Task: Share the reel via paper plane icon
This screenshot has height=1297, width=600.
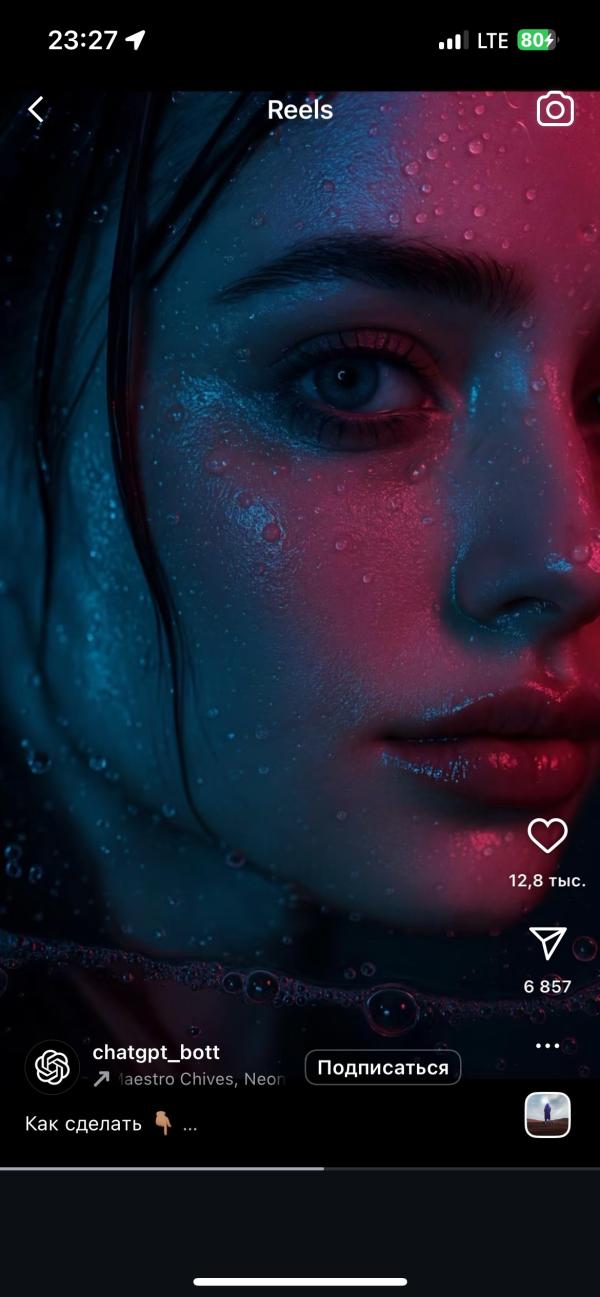Action: coord(547,942)
